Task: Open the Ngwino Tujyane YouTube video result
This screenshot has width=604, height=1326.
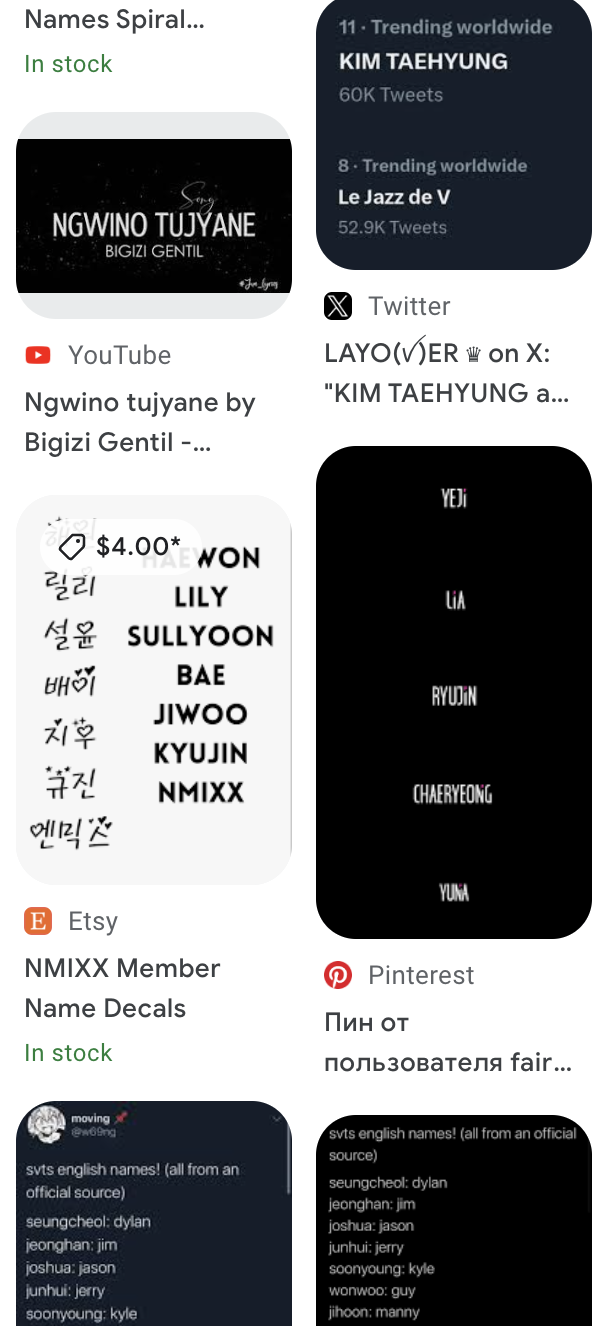Action: (154, 215)
